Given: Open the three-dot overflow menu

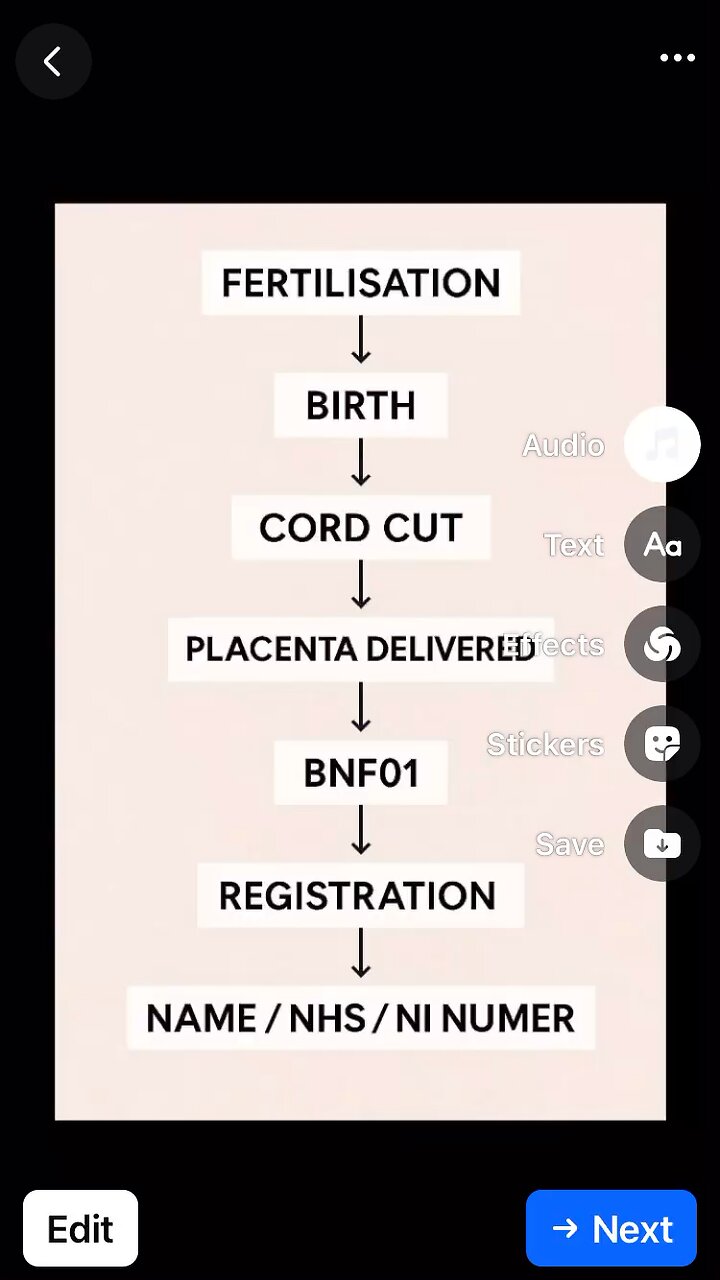Looking at the screenshot, I should 677,58.
